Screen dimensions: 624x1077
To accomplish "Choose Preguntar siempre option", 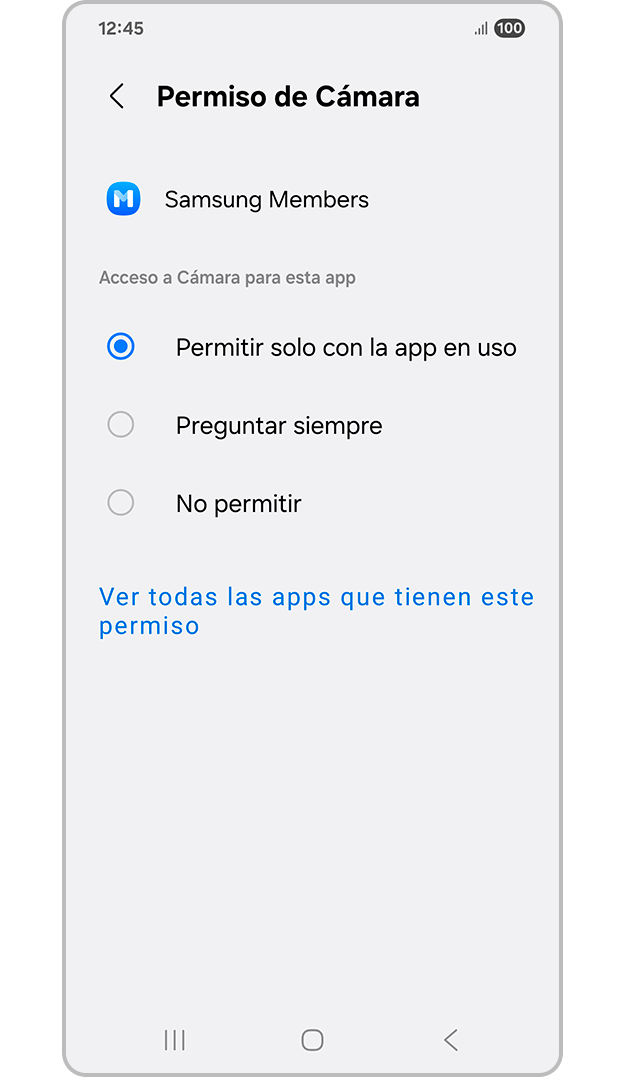I will [x=121, y=425].
